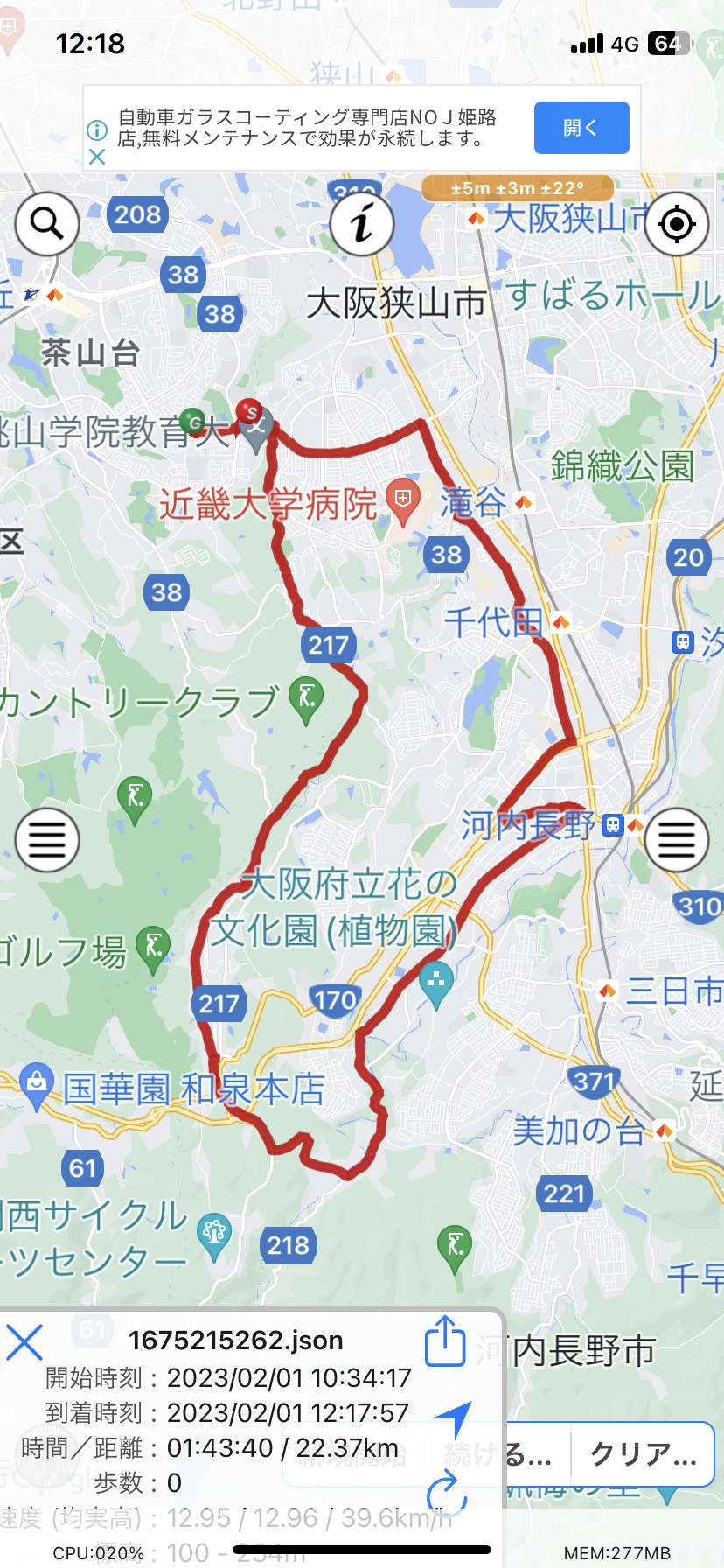Open the ad info icon
This screenshot has width=724, height=1568.
[97, 130]
